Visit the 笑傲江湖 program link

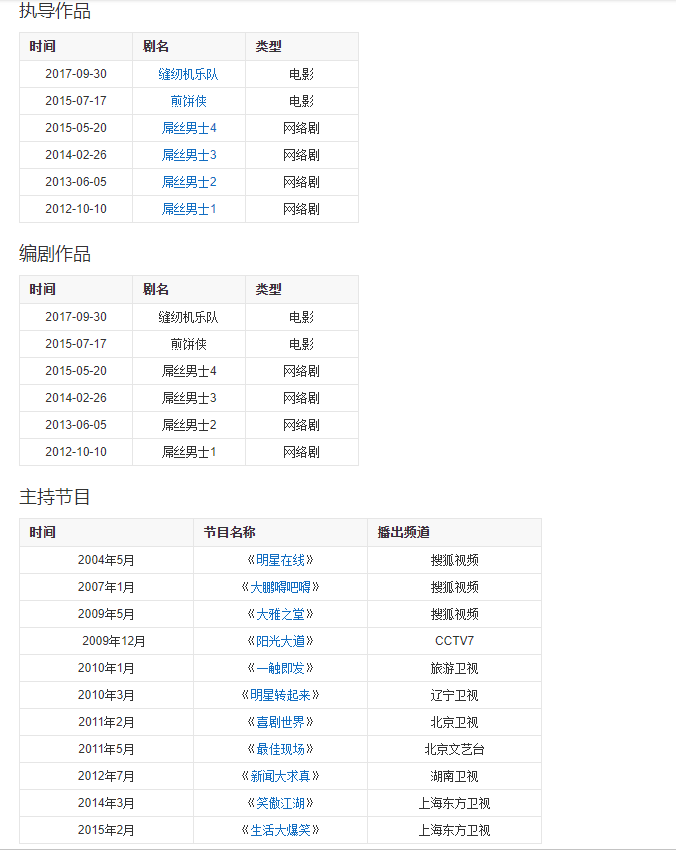(280, 803)
